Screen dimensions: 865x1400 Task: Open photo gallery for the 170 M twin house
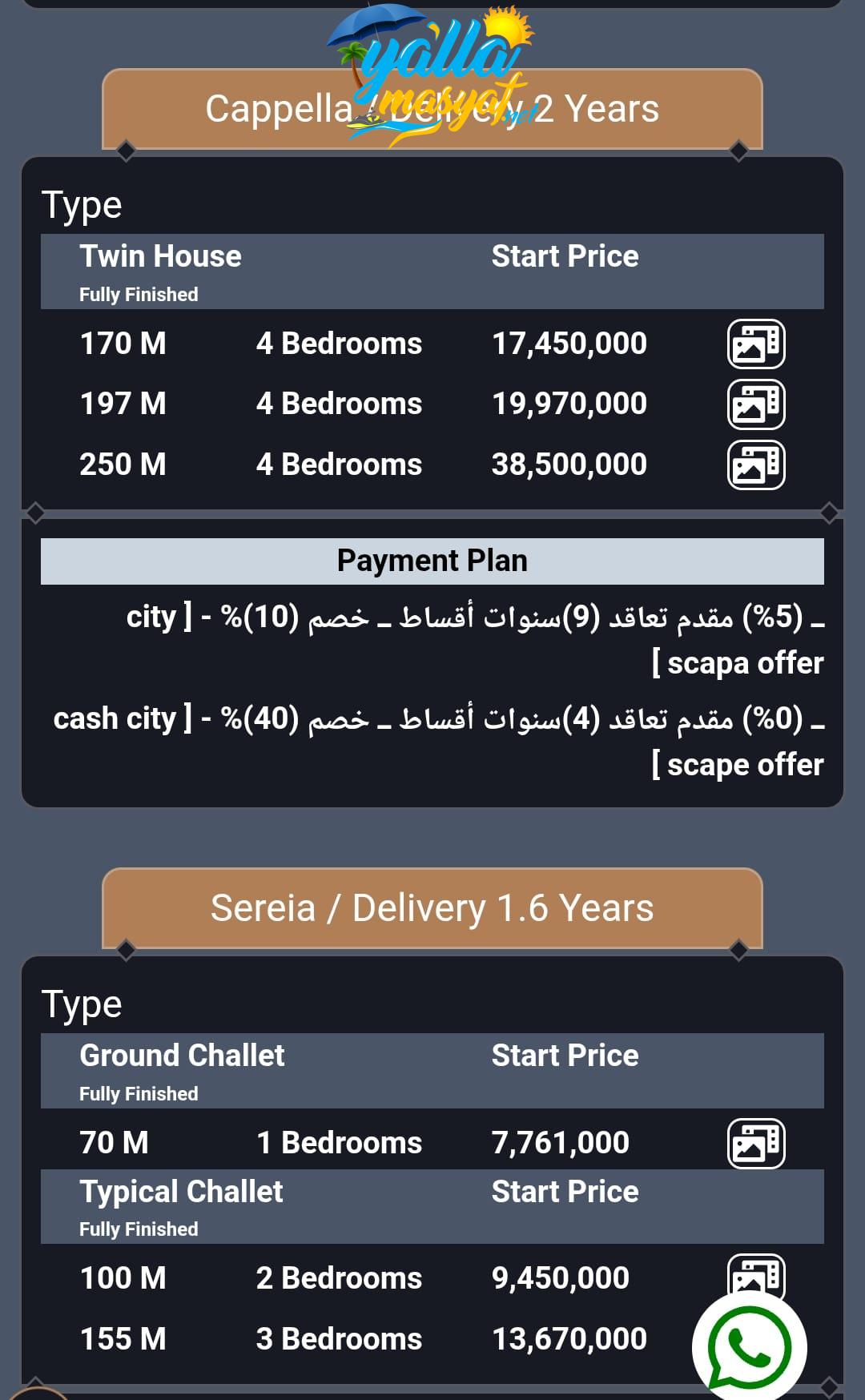click(x=755, y=344)
